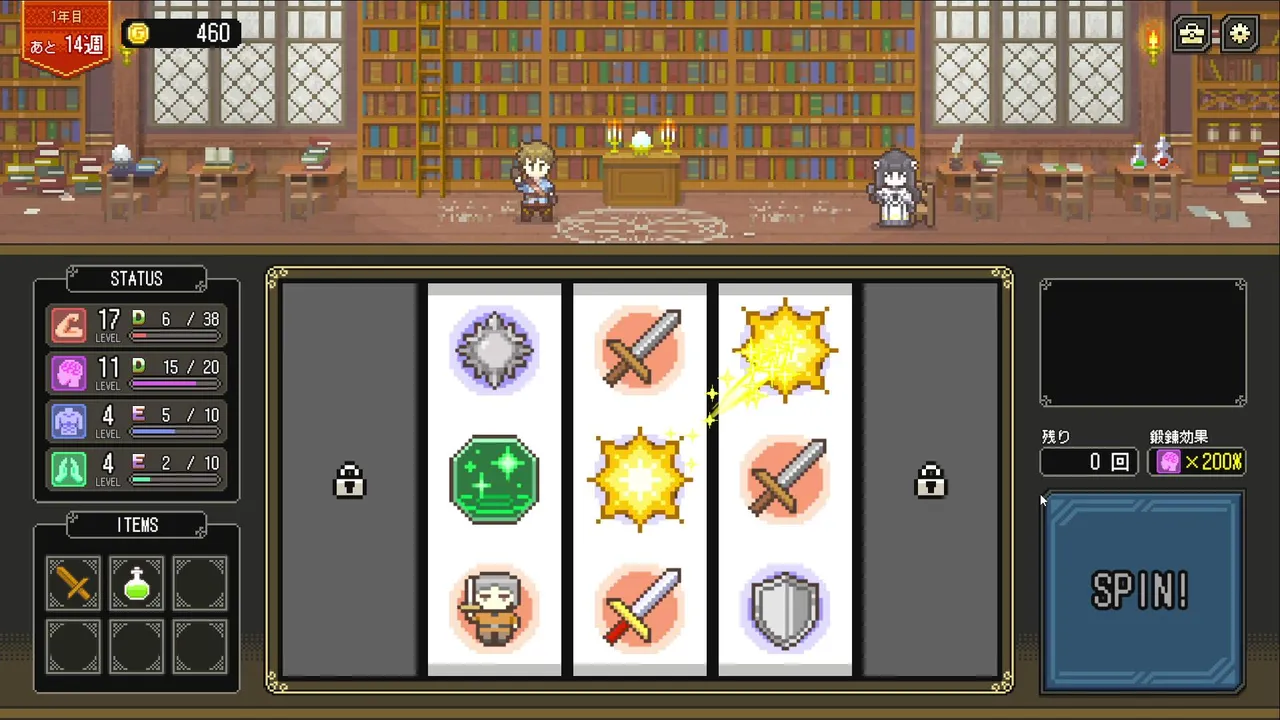
Task: Open the inventory chest icon
Action: [1192, 33]
